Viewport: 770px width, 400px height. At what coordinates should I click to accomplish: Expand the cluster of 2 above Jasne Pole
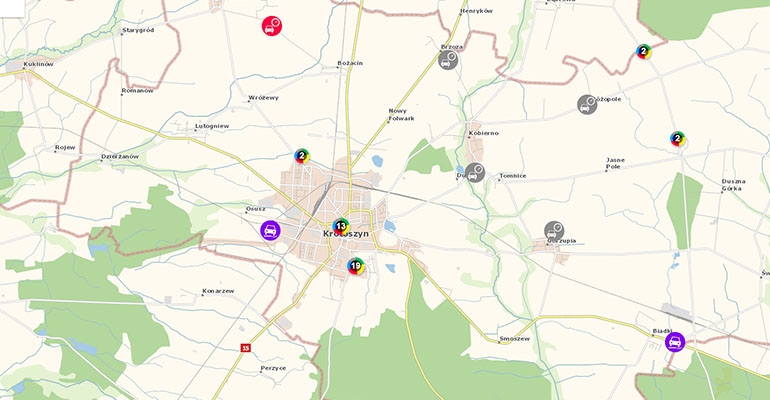tap(678, 139)
